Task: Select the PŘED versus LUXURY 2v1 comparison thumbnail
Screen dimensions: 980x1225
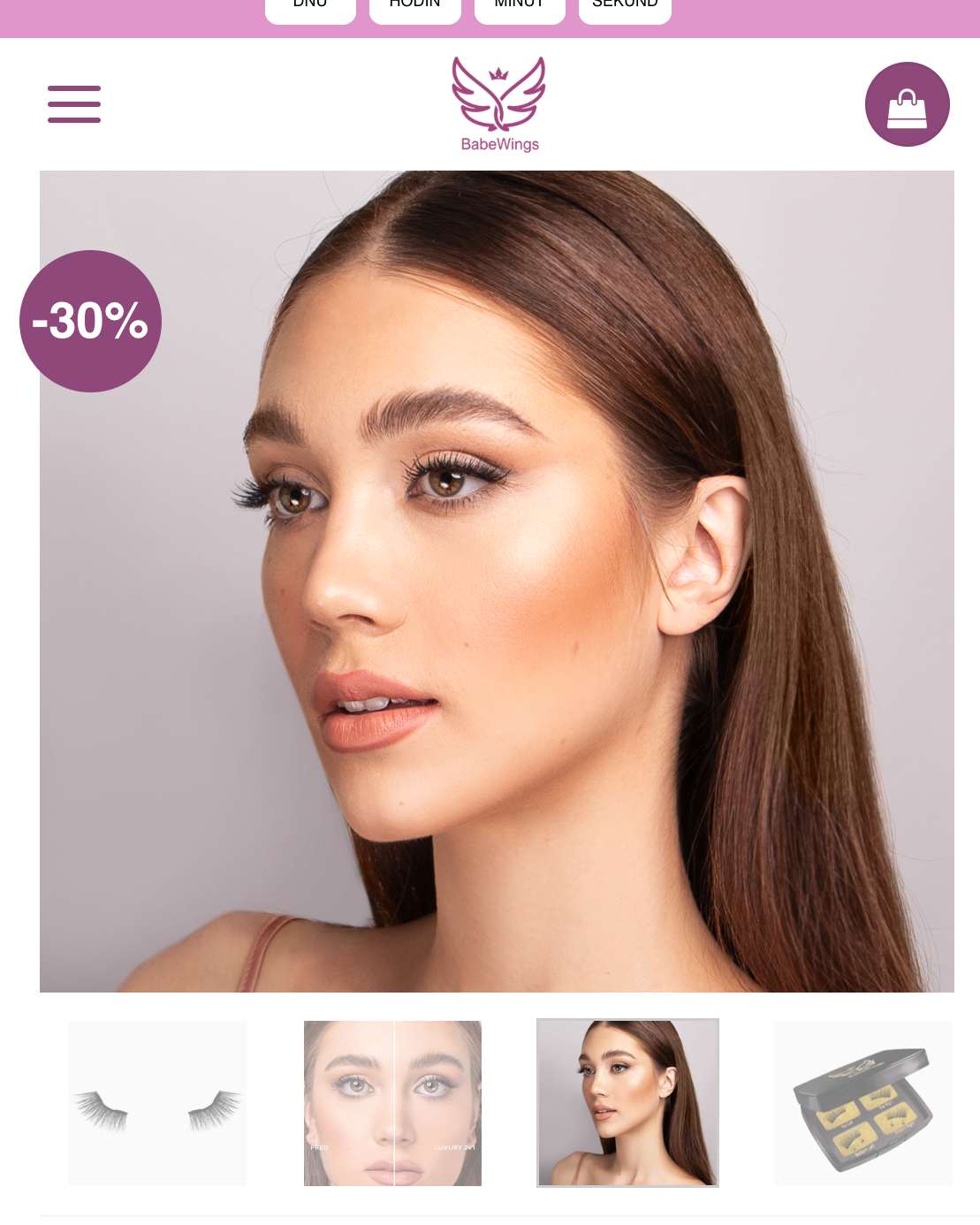Action: tap(391, 1102)
